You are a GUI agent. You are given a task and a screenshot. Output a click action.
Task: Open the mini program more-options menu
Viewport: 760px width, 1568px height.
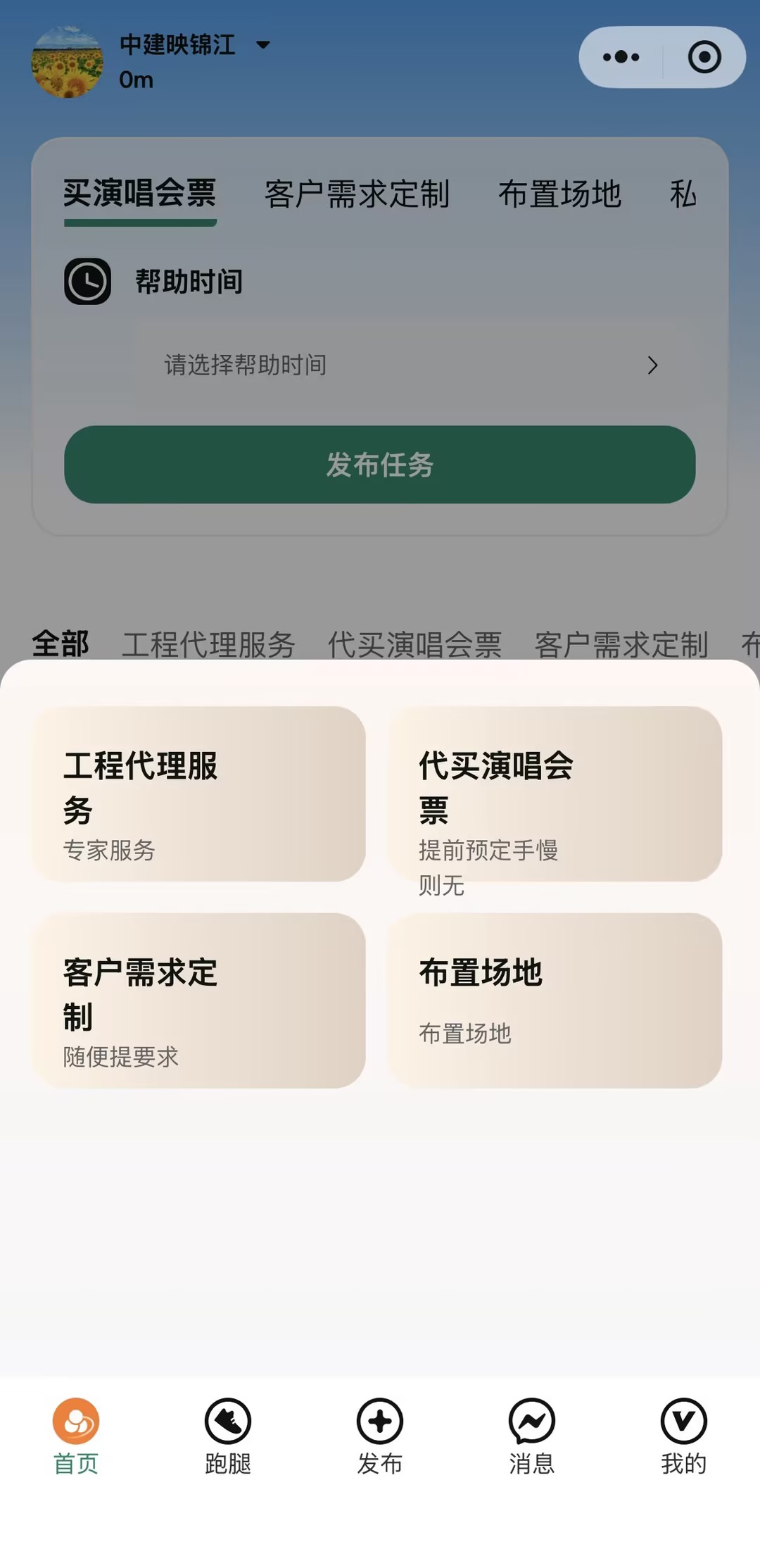(x=621, y=57)
